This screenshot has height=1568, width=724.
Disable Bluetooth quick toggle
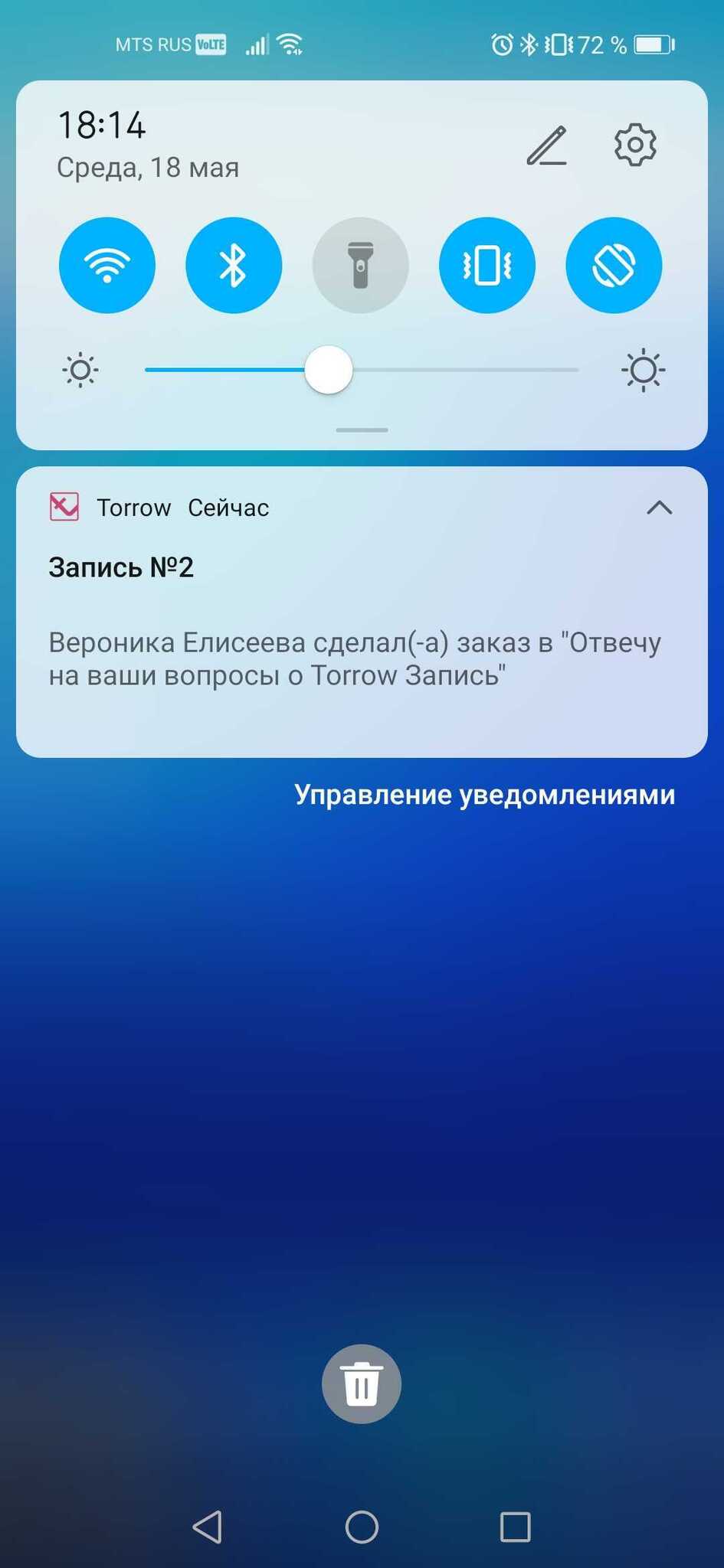234,265
